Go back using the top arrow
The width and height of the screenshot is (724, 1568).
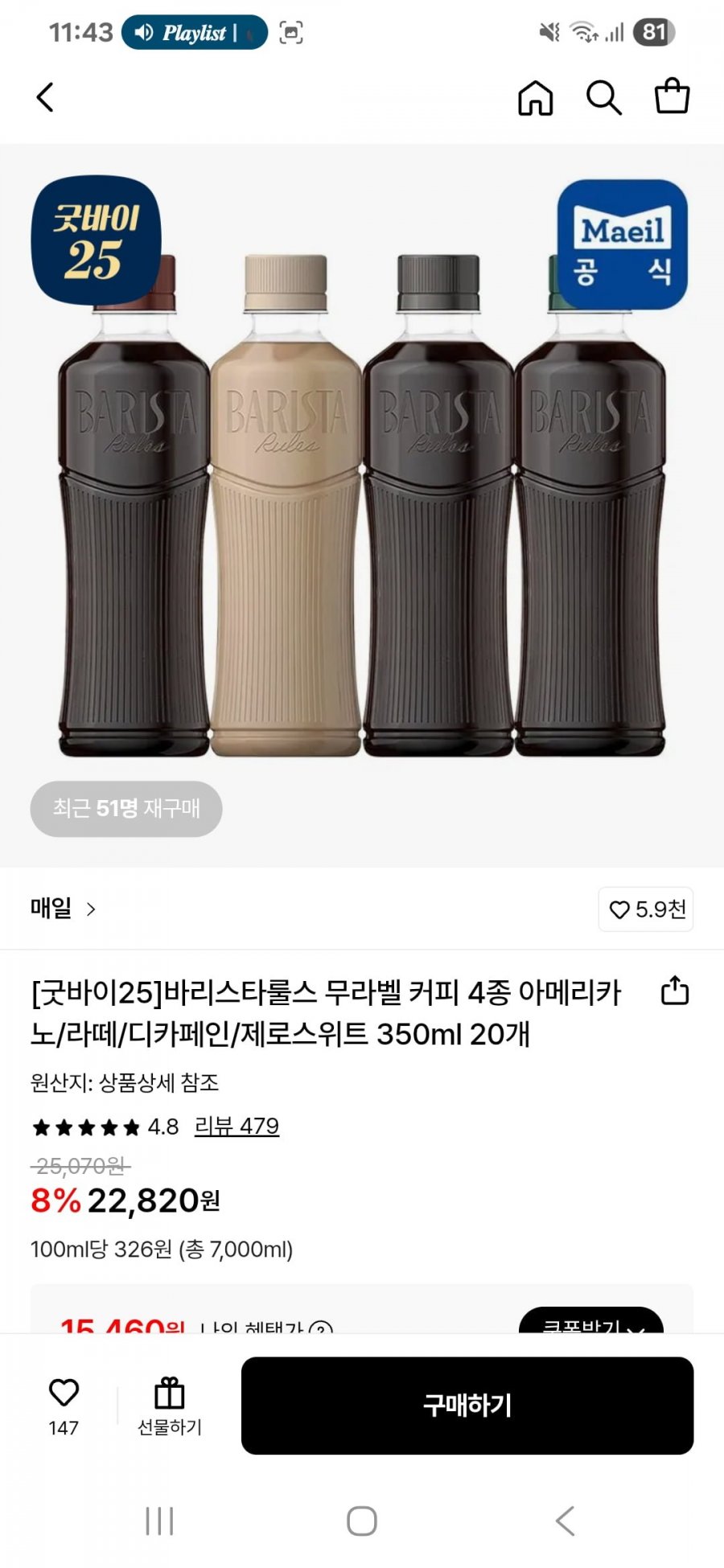[x=45, y=98]
